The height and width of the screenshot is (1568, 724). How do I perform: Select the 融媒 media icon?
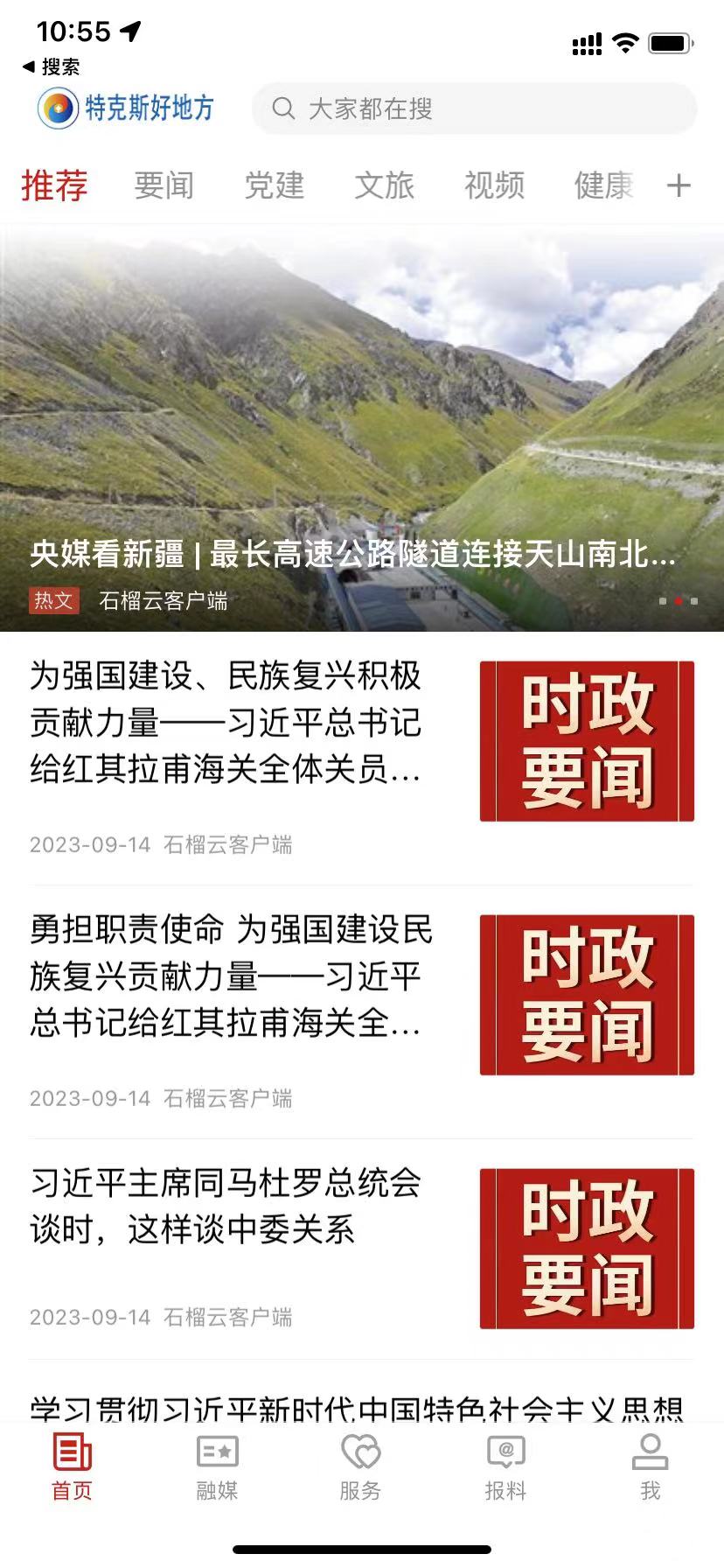(x=217, y=1452)
